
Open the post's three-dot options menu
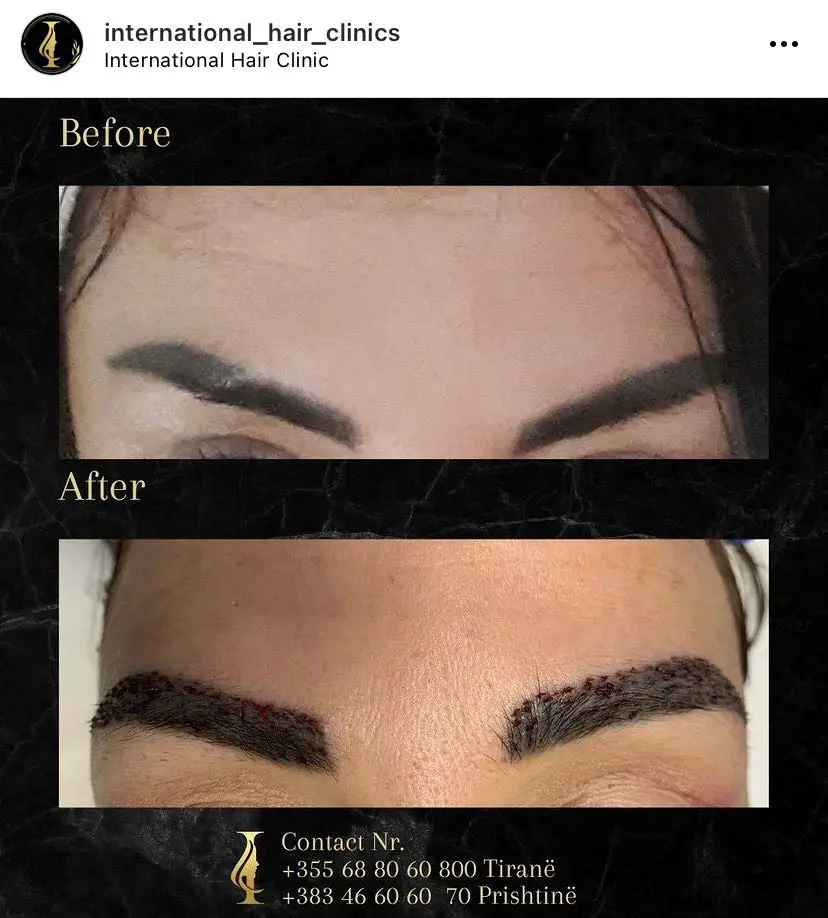tap(783, 44)
